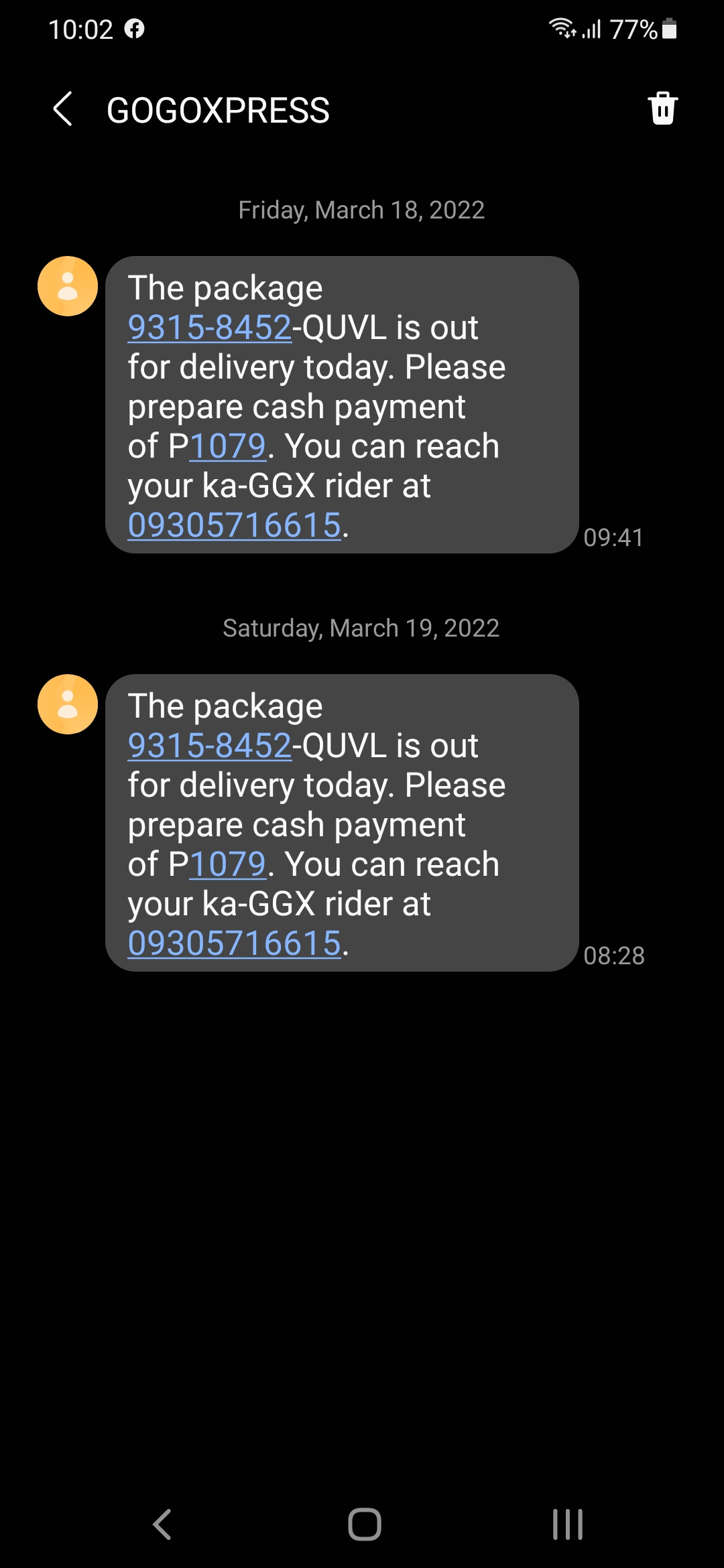
Task: Go back from the GOGOXPRESS conversation
Action: (x=62, y=109)
